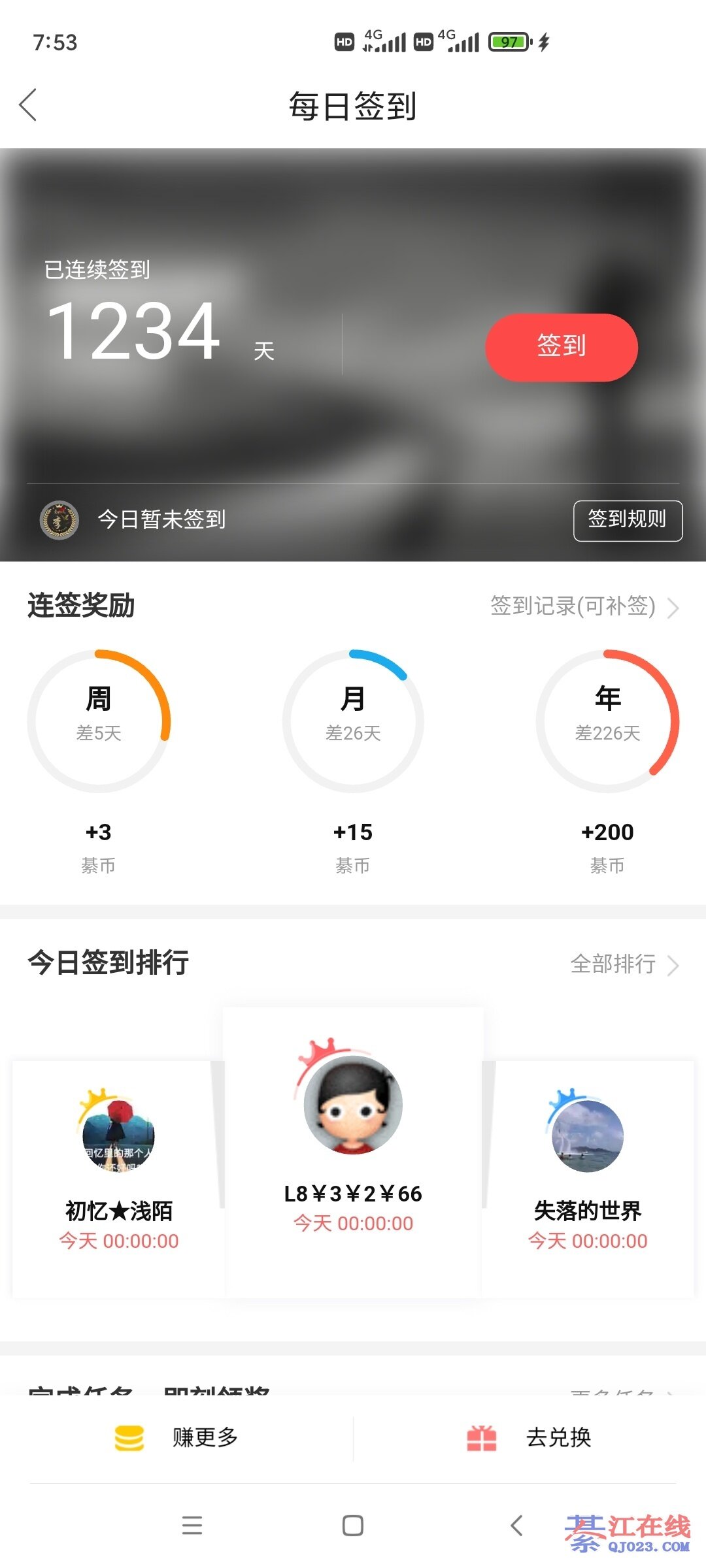Go back from the 每日签到 page
Screen dimensions: 706x1568
pyautogui.click(x=28, y=105)
